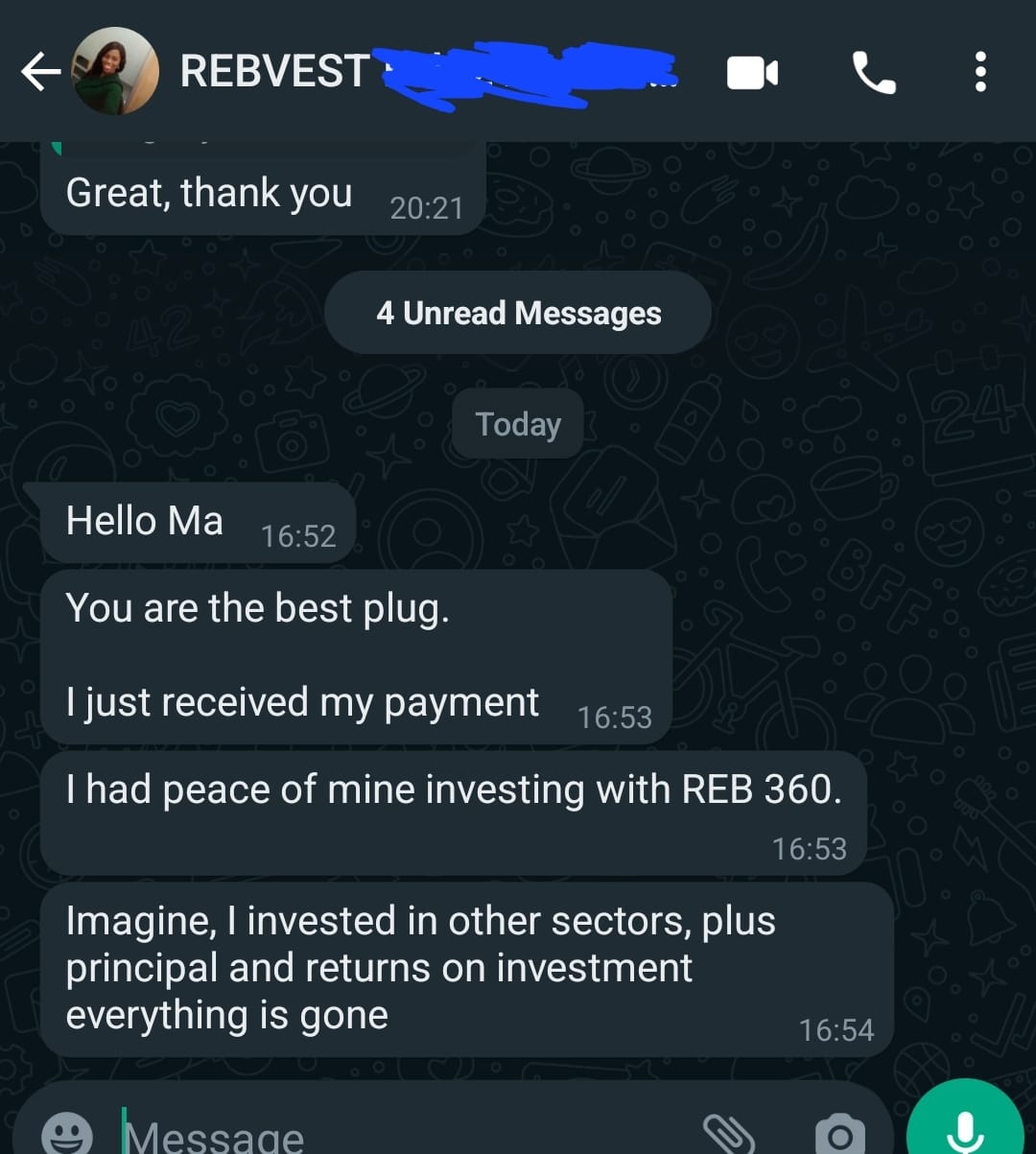This screenshot has width=1036, height=1154.
Task: Open the more options menu
Action: (979, 73)
